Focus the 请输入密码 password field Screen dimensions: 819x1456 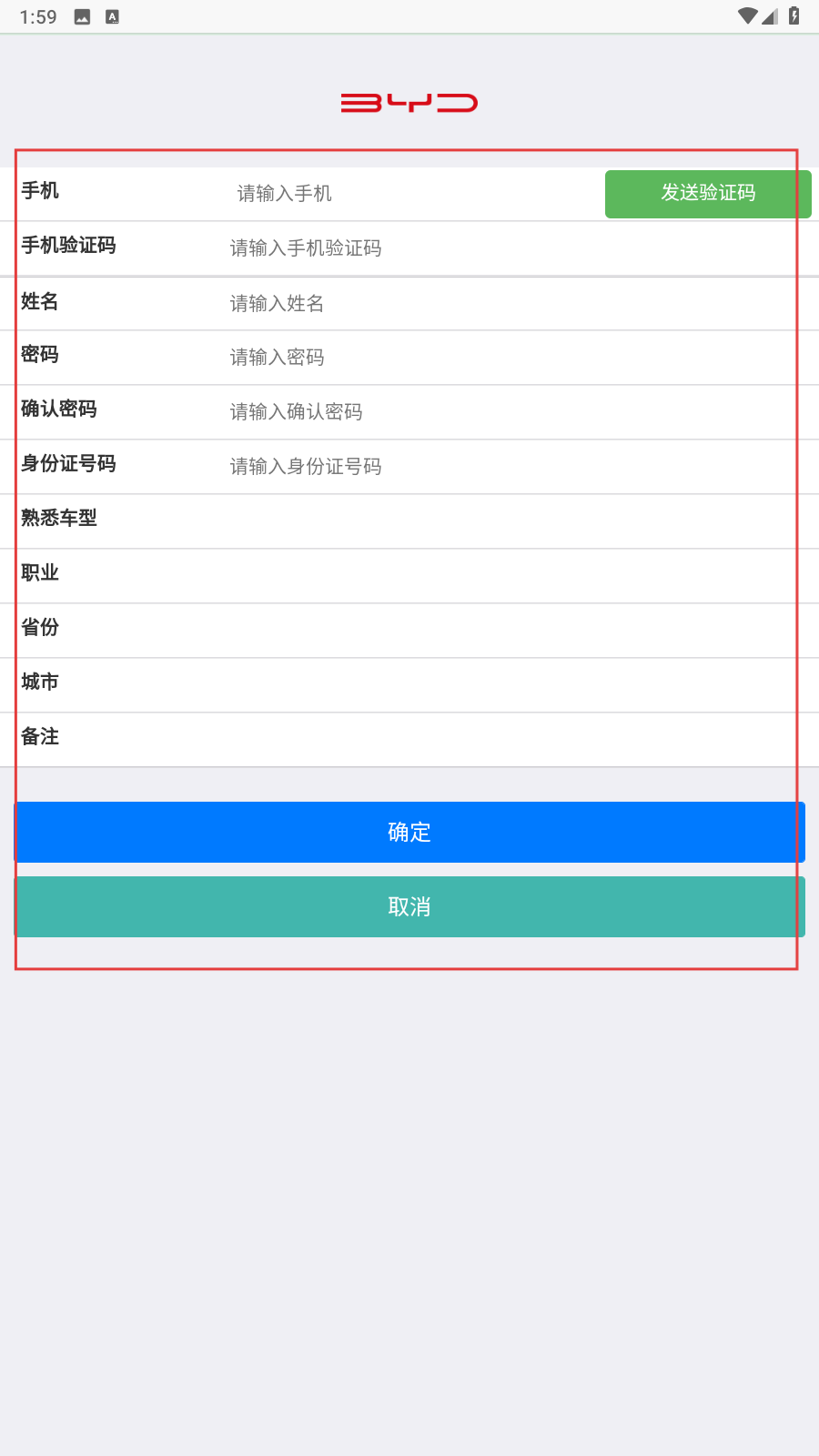[x=521, y=358]
